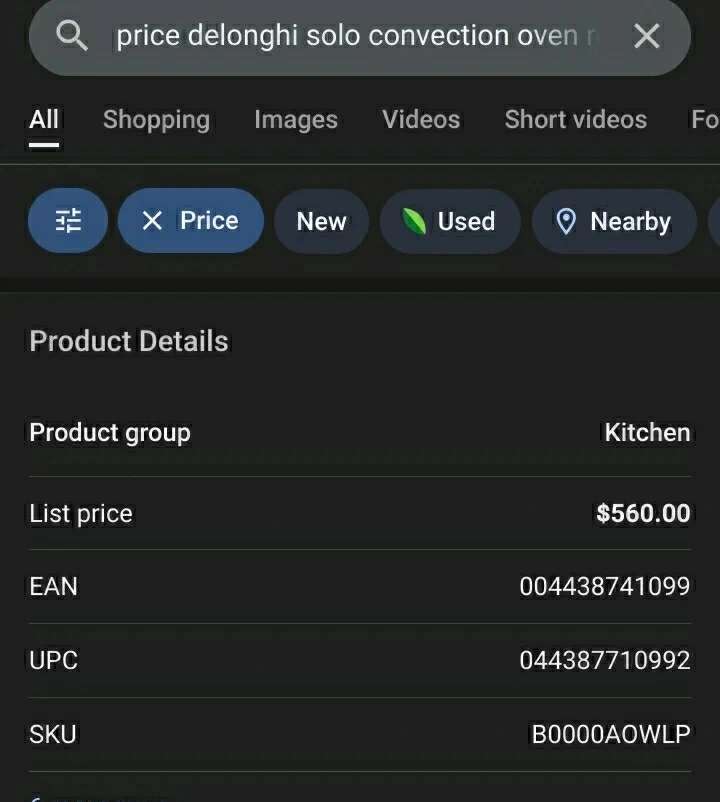
Task: Go to Short videos tab
Action: (575, 120)
